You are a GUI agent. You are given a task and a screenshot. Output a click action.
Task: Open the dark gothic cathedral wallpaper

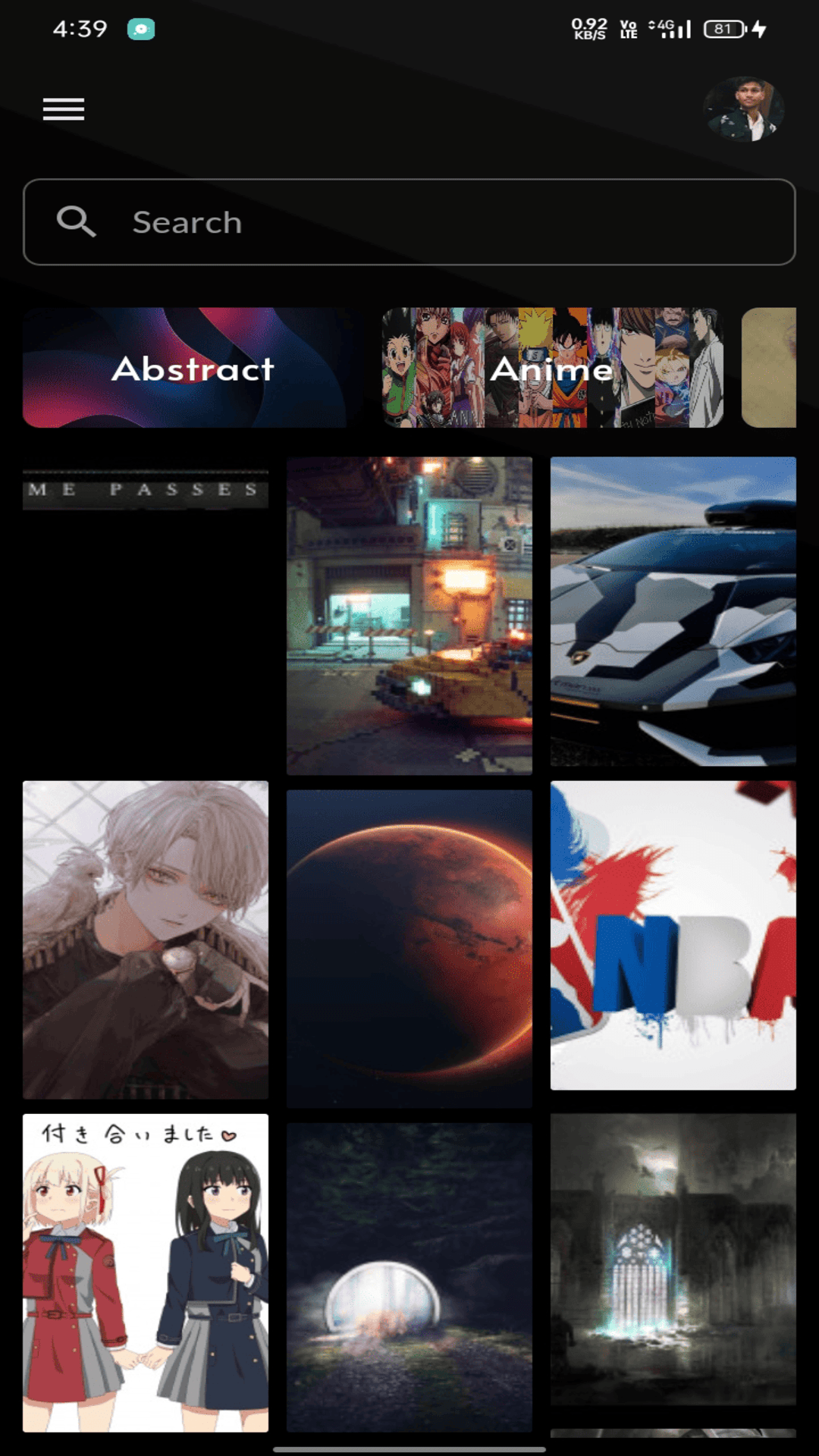[673, 1259]
